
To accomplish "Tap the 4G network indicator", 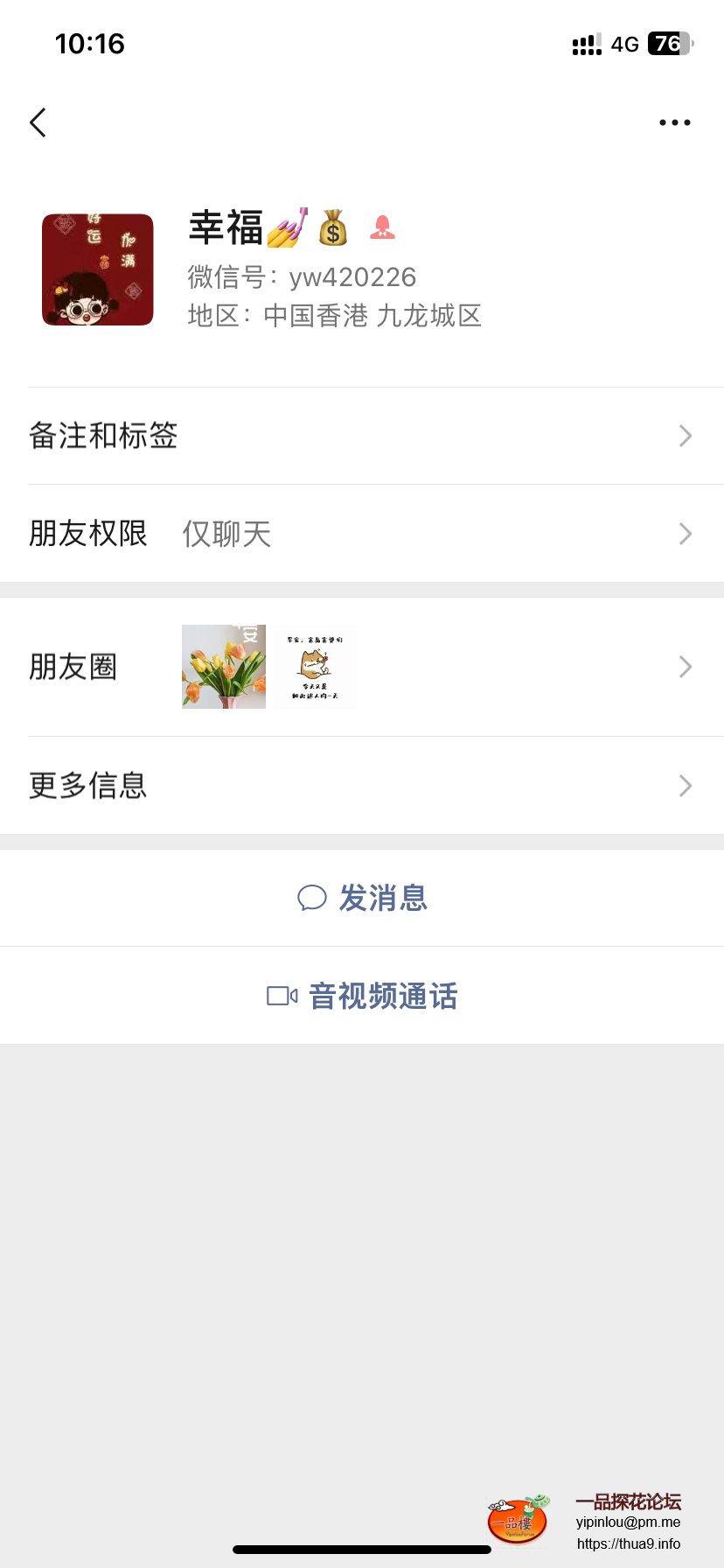I will pos(624,44).
